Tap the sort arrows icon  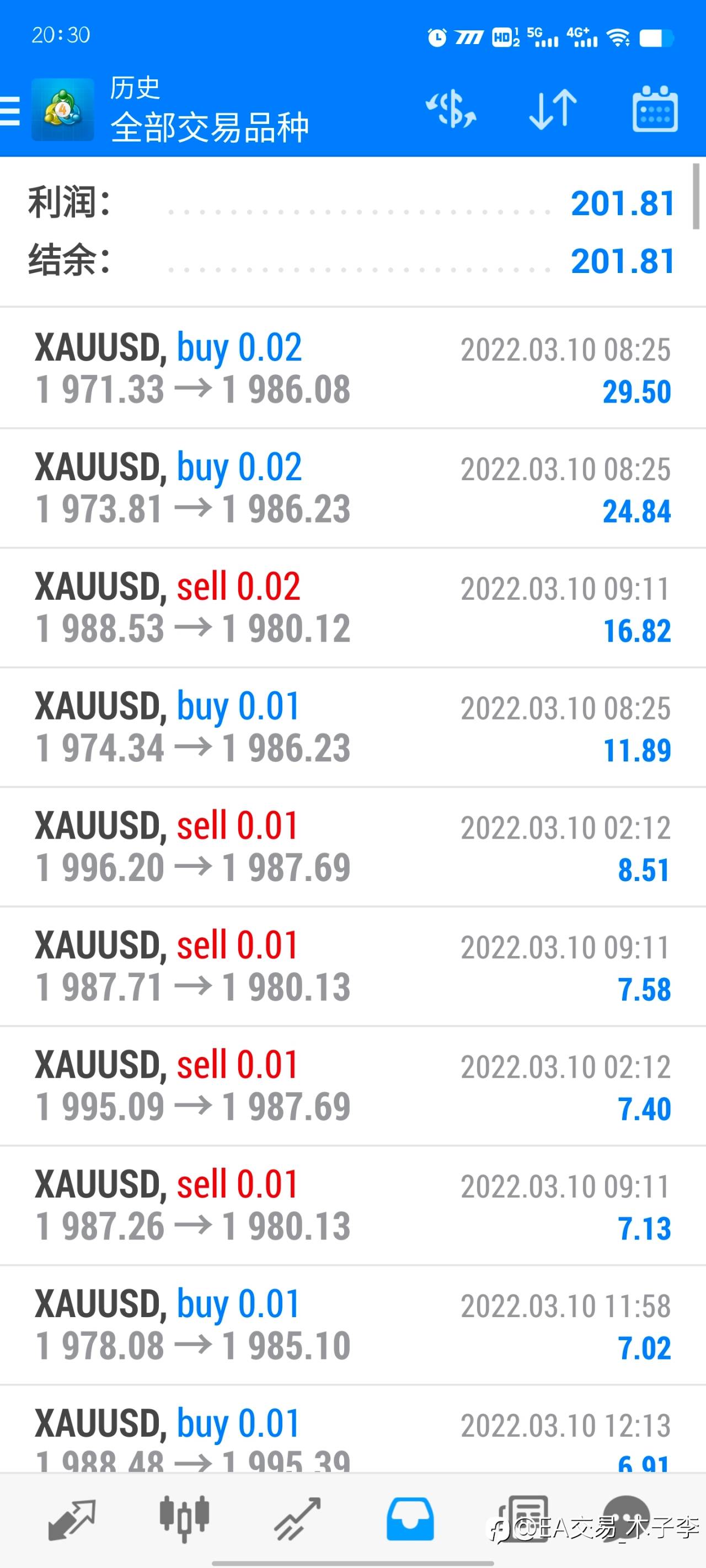click(553, 110)
